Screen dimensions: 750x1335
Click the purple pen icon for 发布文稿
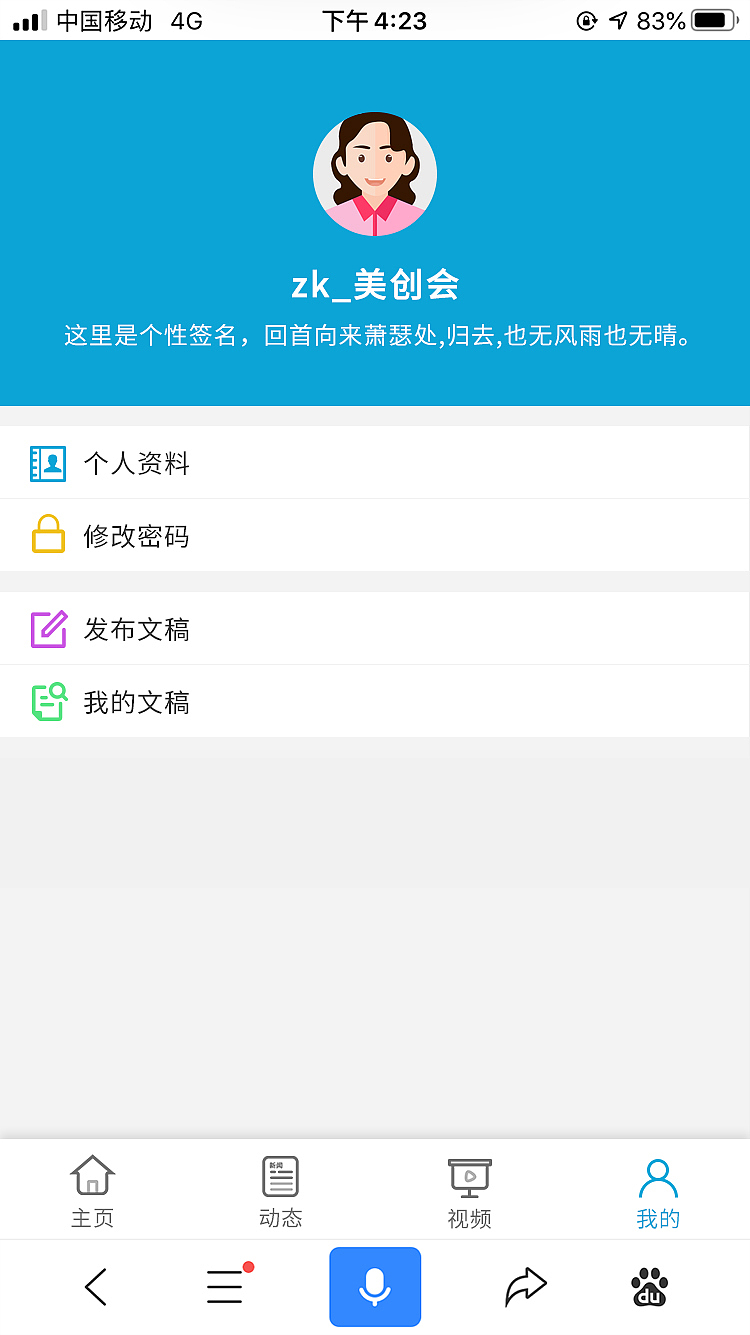click(x=48, y=628)
